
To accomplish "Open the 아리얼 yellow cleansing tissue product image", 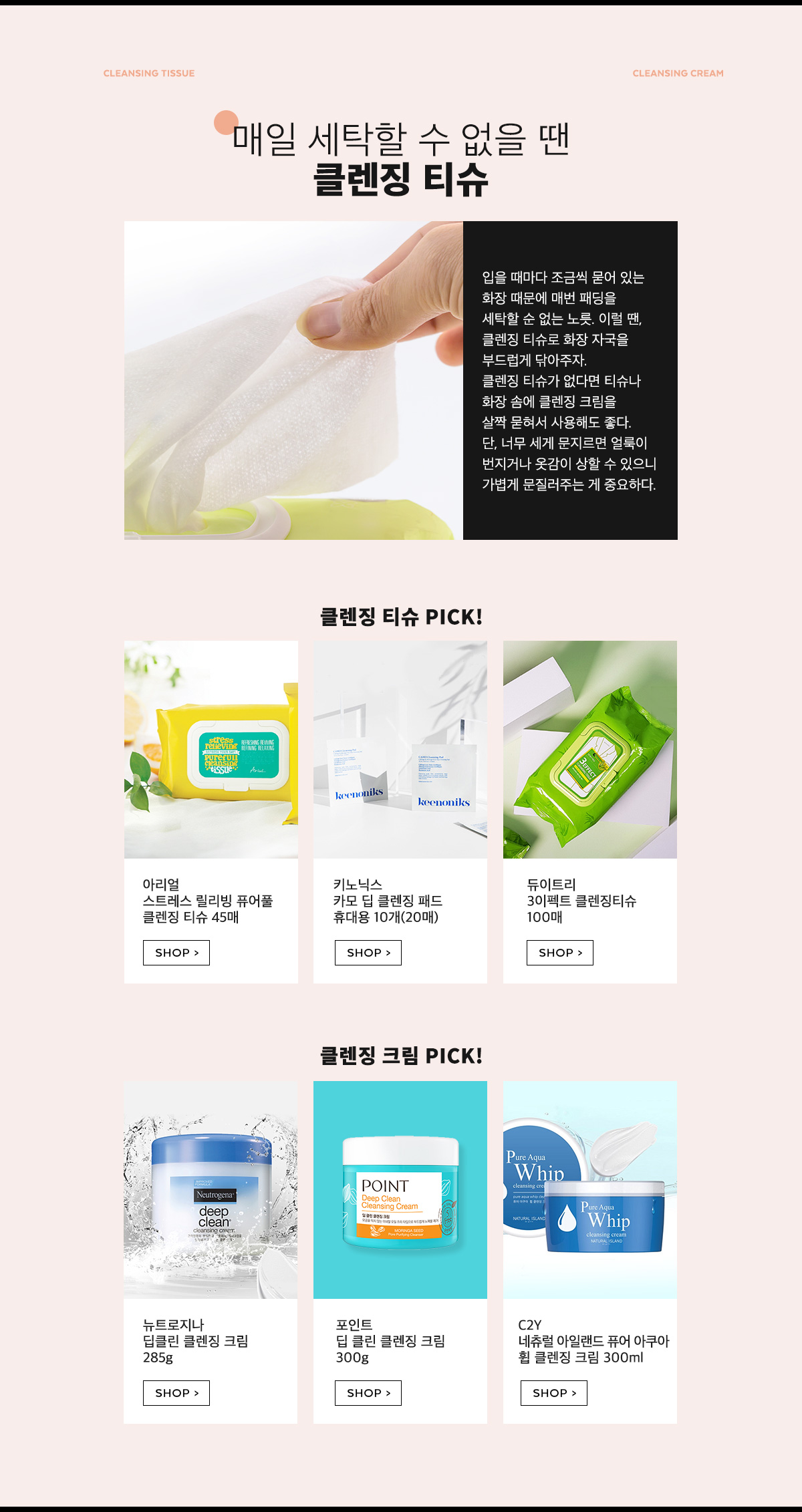I will click(x=211, y=750).
